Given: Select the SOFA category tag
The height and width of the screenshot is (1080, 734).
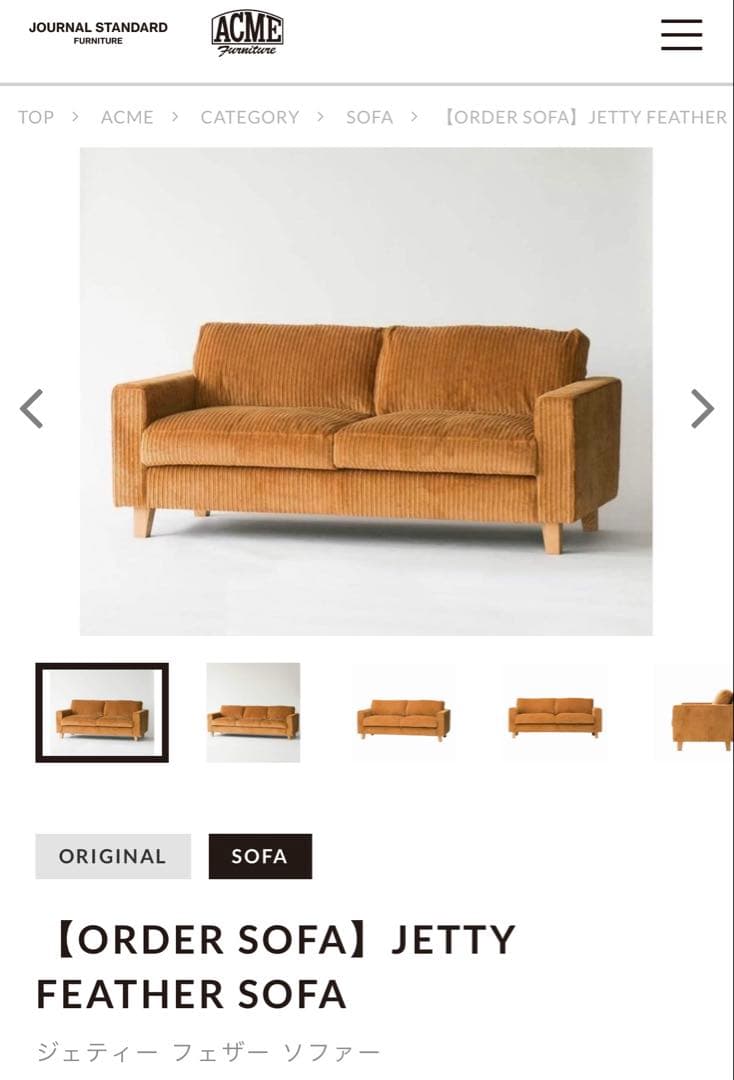Looking at the screenshot, I should (260, 856).
